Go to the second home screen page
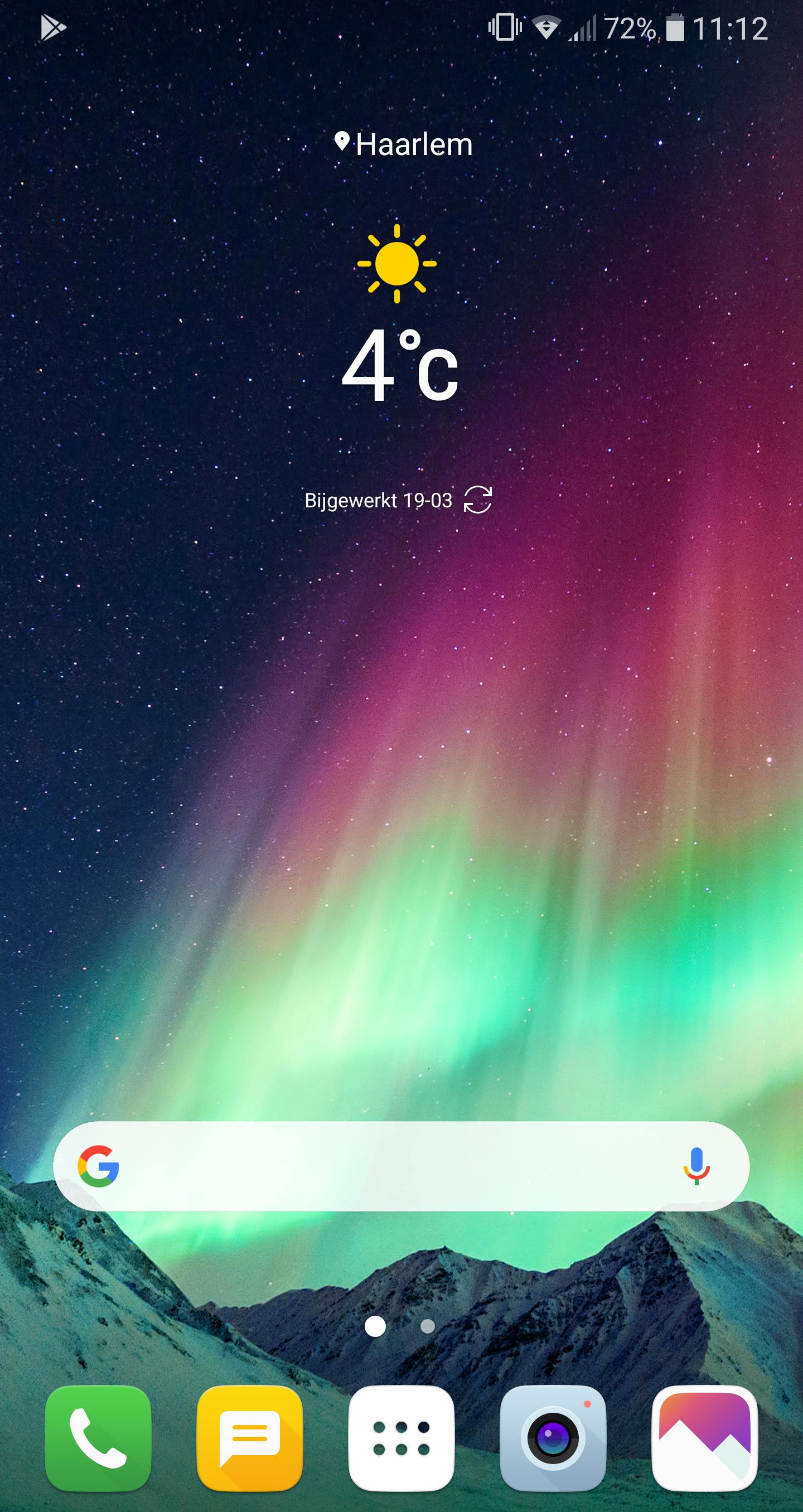The height and width of the screenshot is (1512, 803). pyautogui.click(x=428, y=1326)
